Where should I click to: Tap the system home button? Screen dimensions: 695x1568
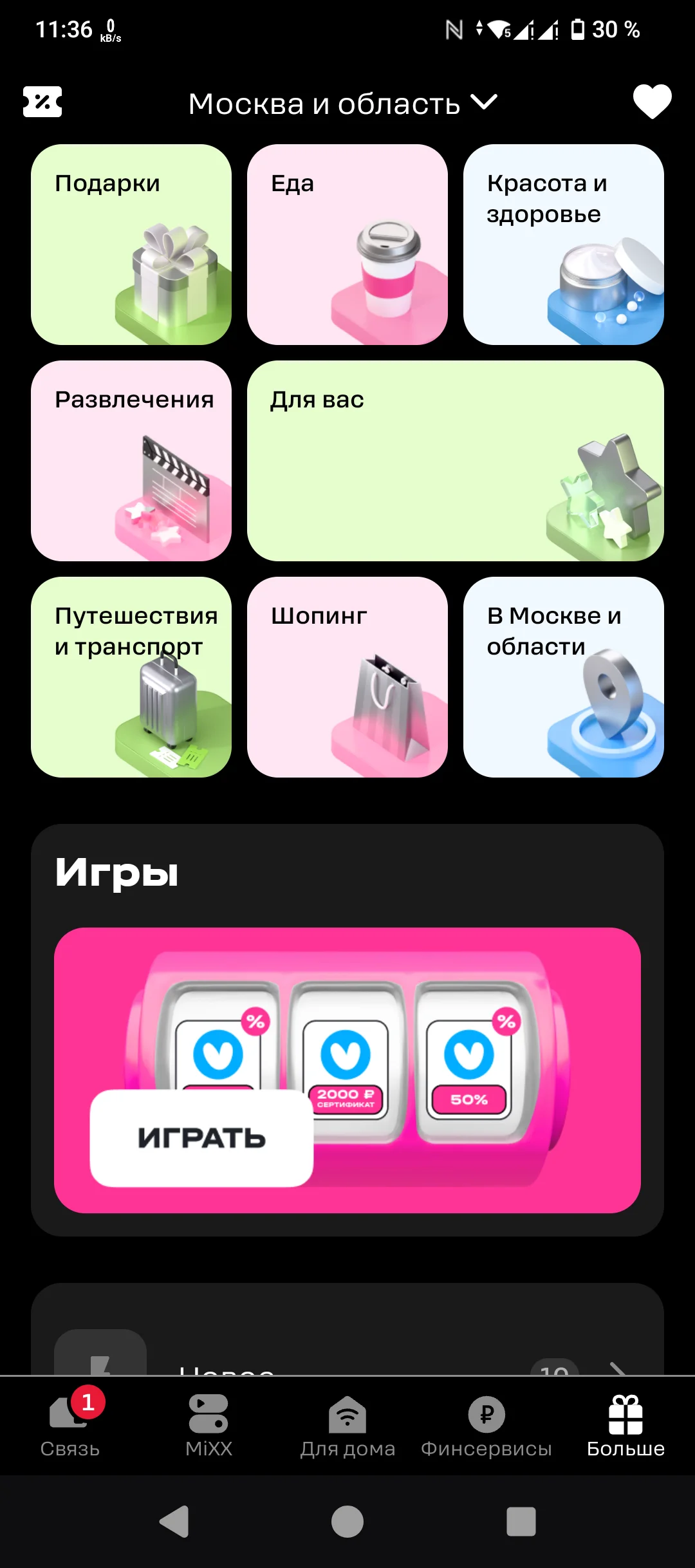click(x=347, y=1522)
